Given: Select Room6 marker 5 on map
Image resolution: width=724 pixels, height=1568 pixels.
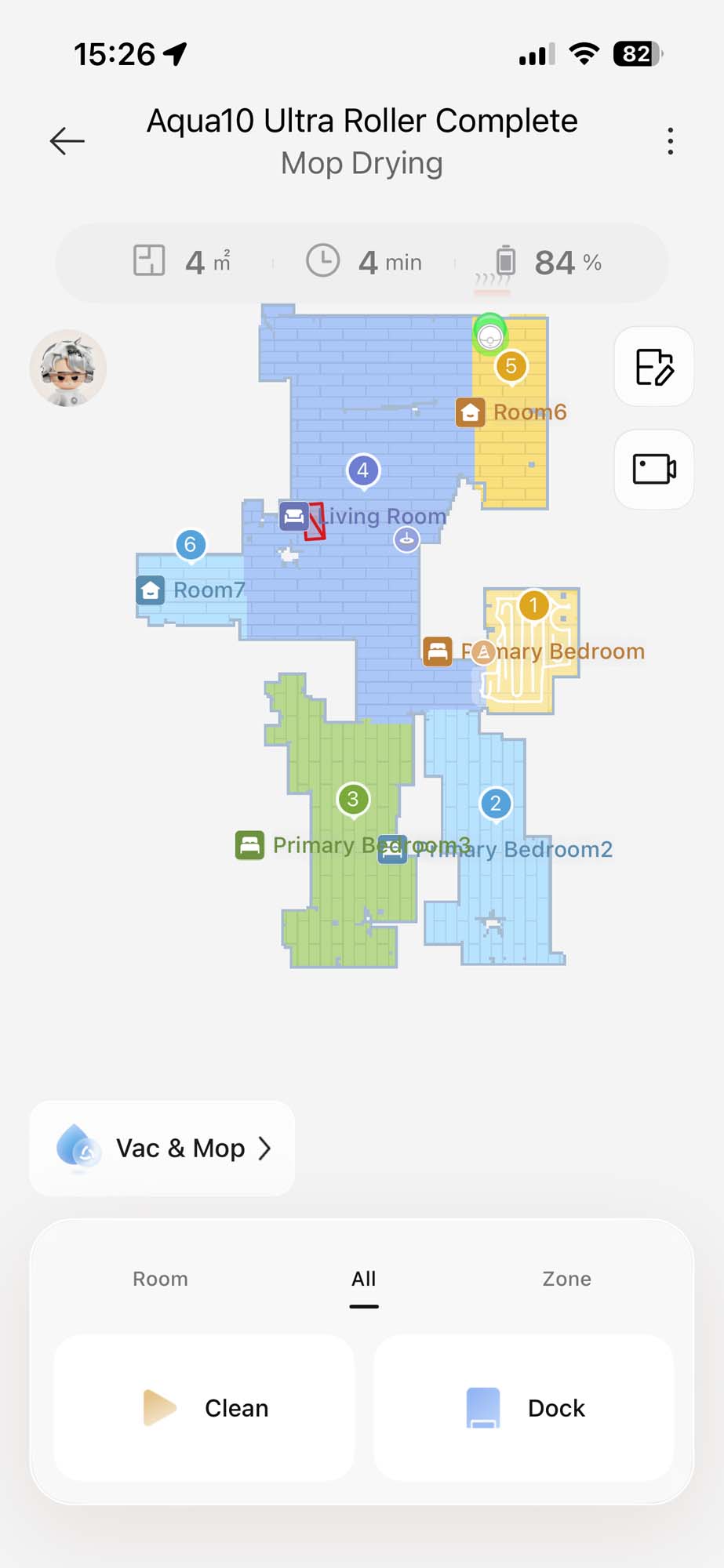Looking at the screenshot, I should pos(511,366).
